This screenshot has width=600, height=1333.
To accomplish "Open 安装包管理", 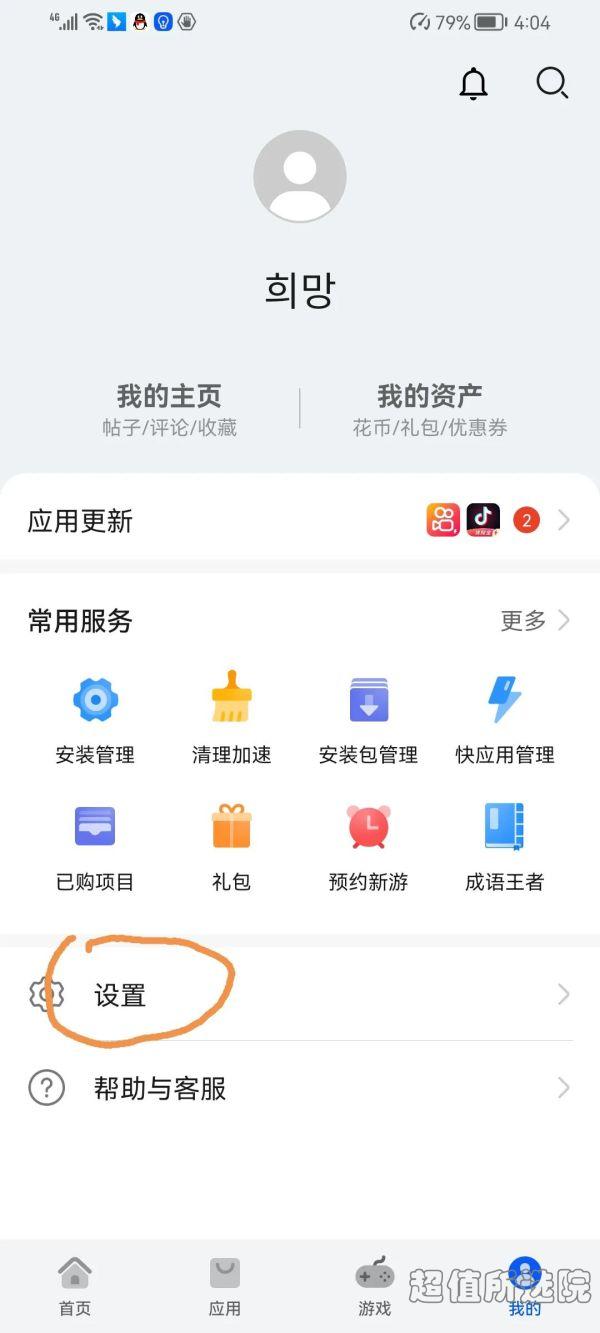I will coord(368,720).
